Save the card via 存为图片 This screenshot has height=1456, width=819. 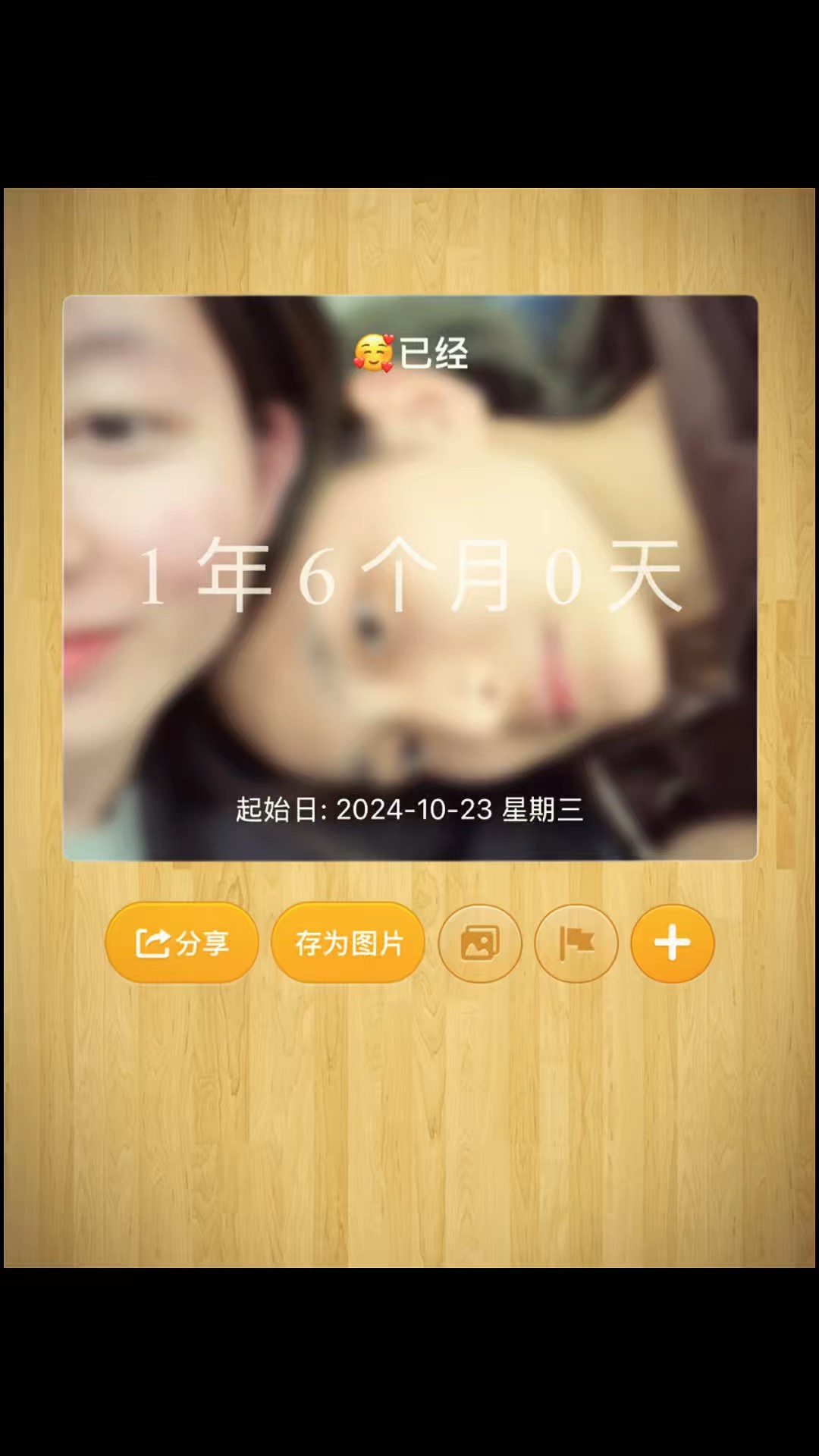(x=348, y=943)
